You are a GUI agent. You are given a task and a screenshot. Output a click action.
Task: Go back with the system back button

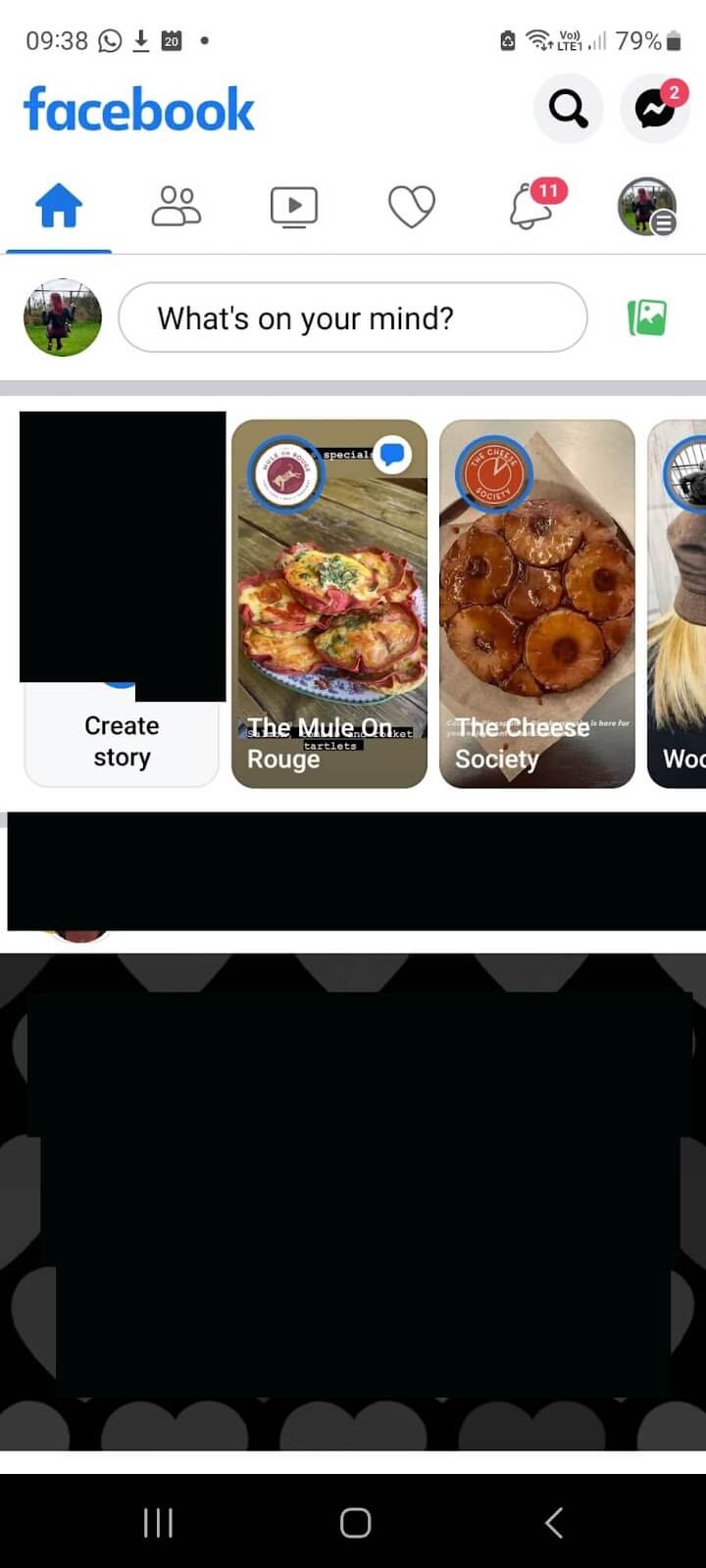click(x=554, y=1522)
